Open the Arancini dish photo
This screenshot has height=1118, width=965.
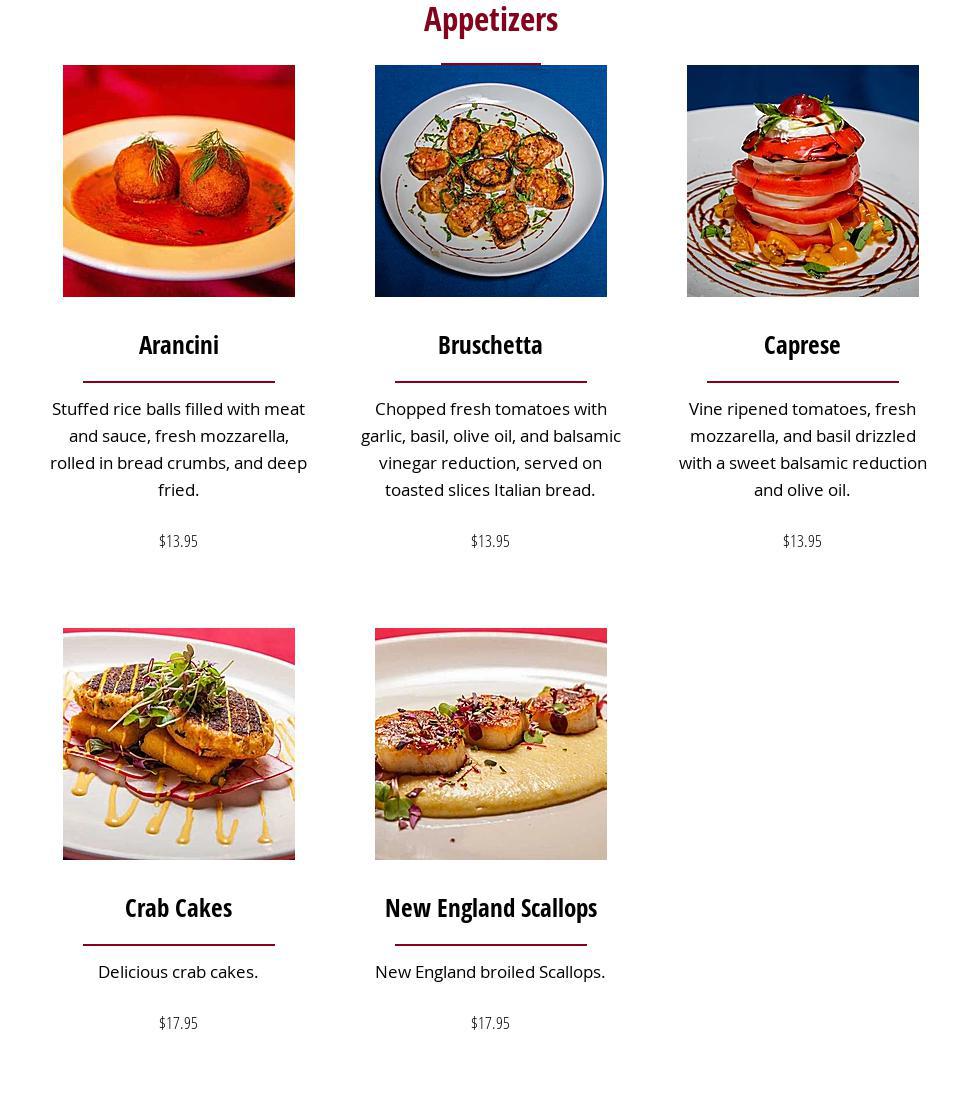pyautogui.click(x=178, y=181)
